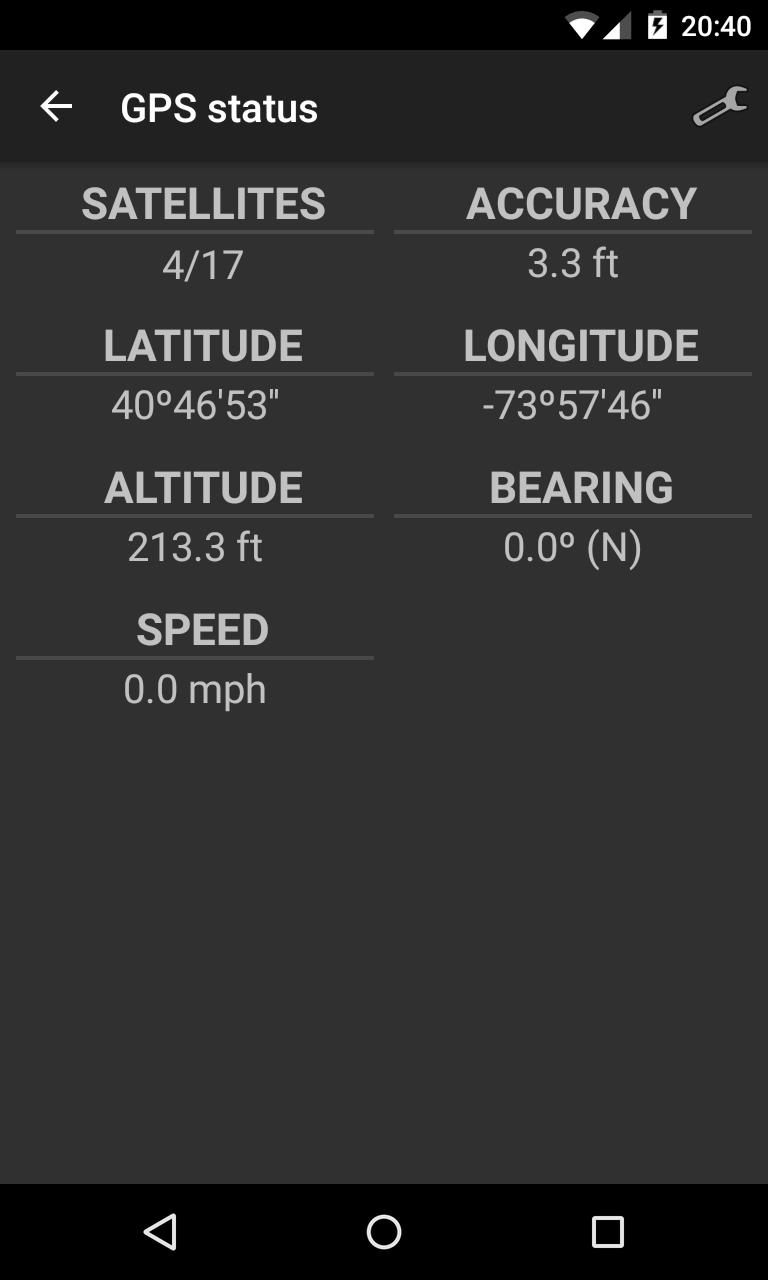Viewport: 768px width, 1280px height.
Task: Go back from GPS status screen
Action: pyautogui.click(x=56, y=107)
